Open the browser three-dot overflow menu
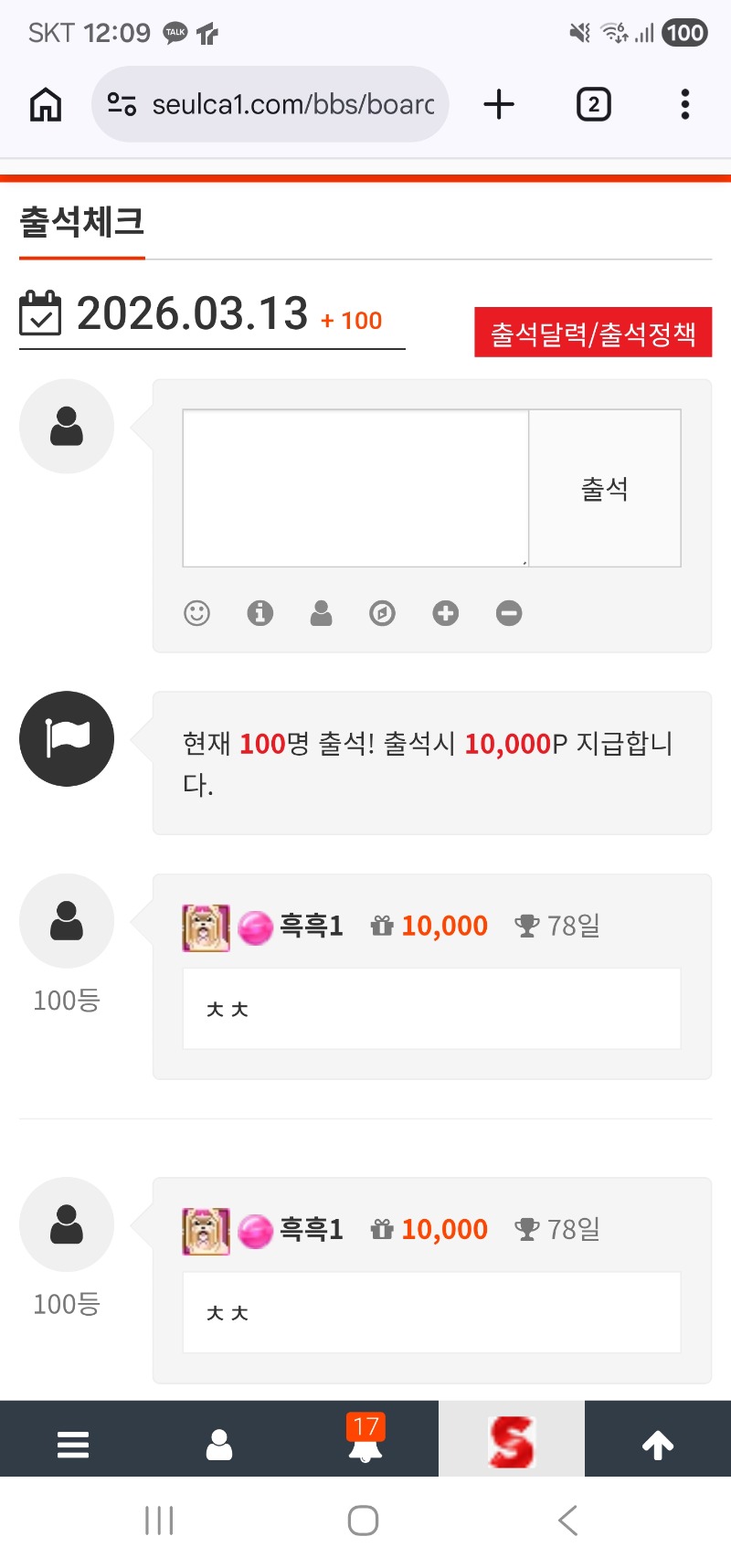Viewport: 731px width, 1568px height. pyautogui.click(x=685, y=104)
